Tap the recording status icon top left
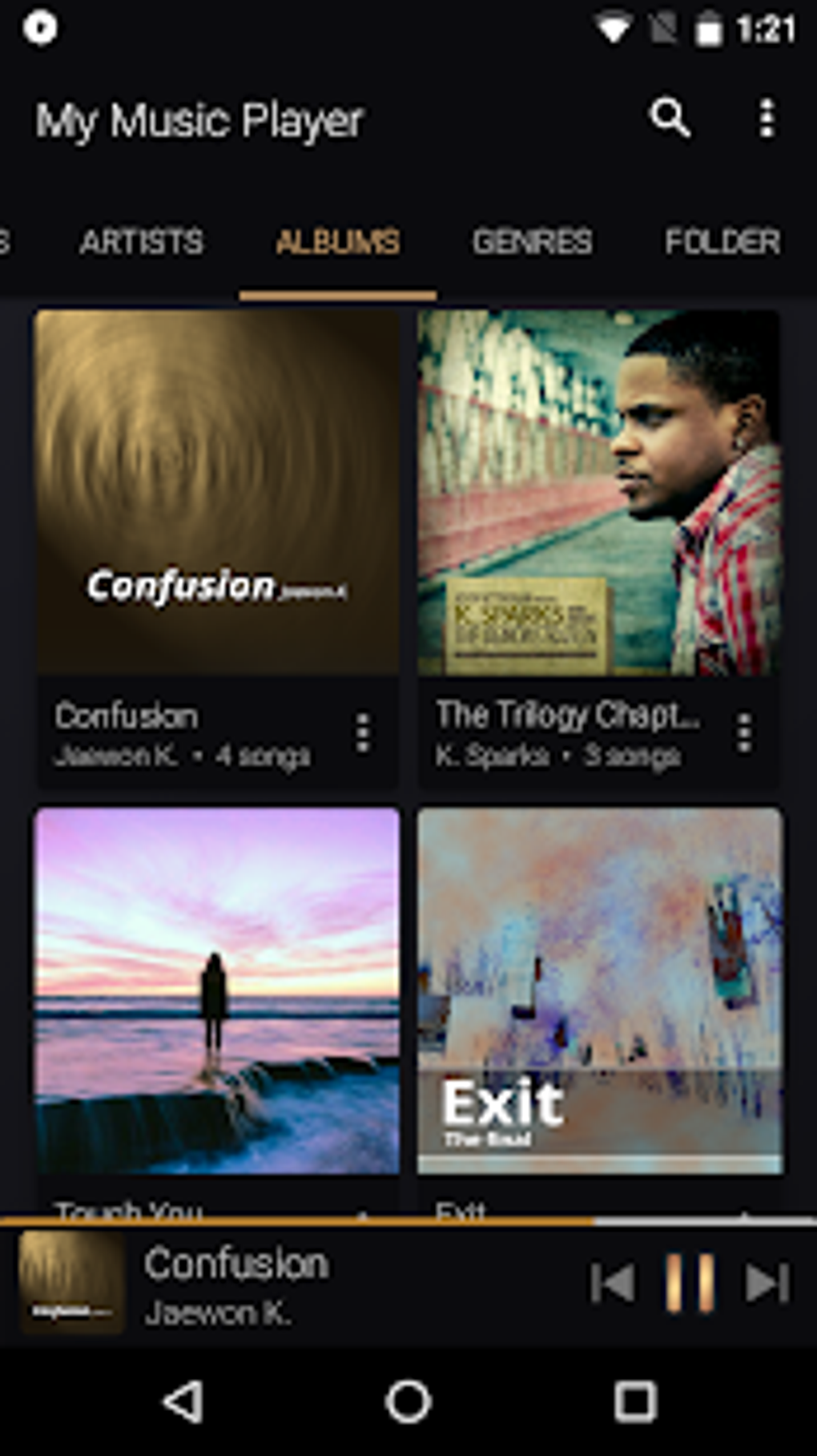817x1456 pixels. 38,26
